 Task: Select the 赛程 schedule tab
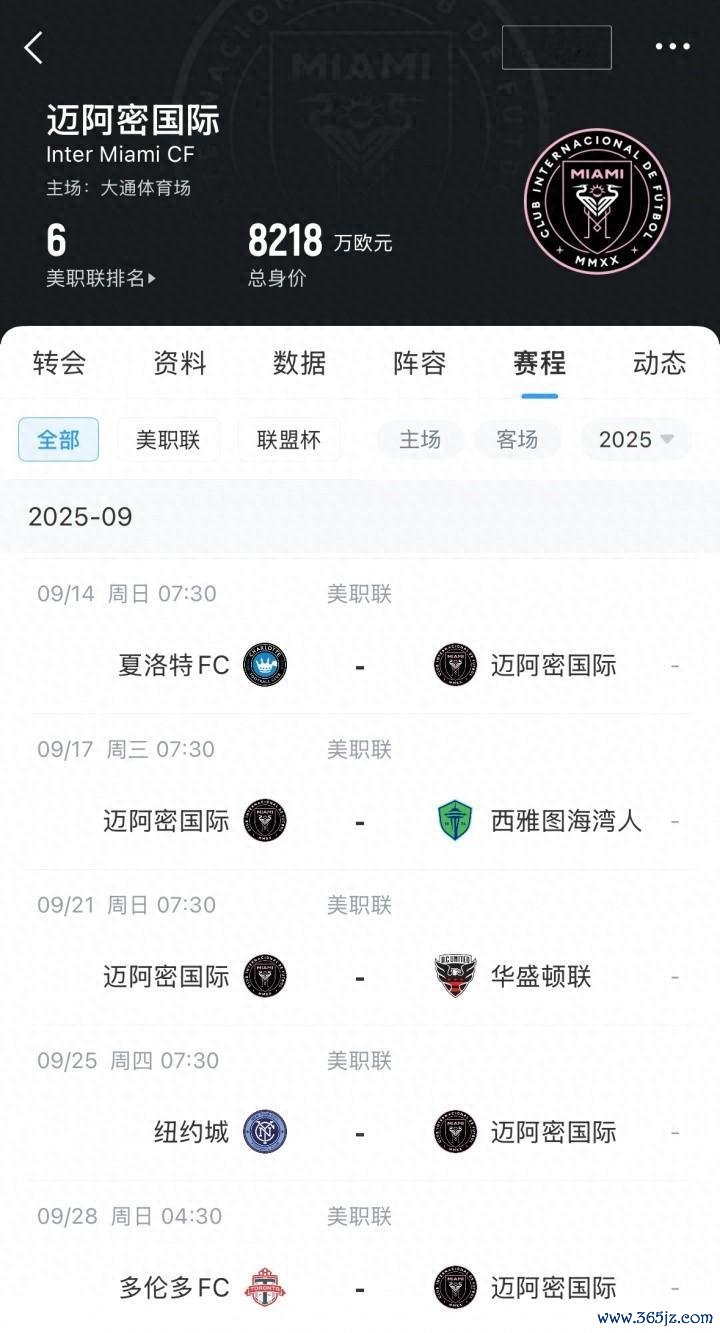tap(540, 363)
